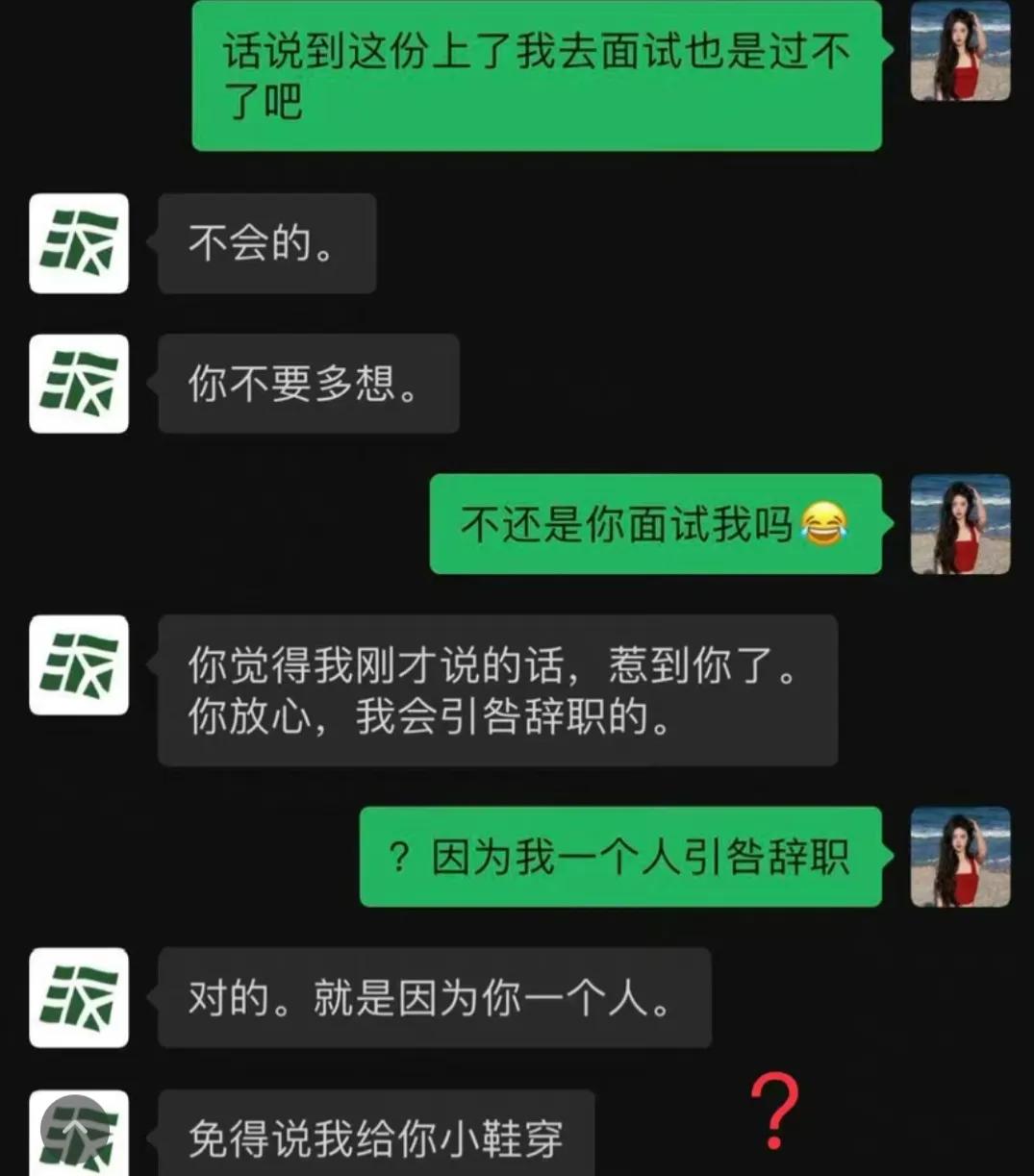Select the bubble 不还是你面试我吗
This screenshot has width=1034, height=1176.
654,525
